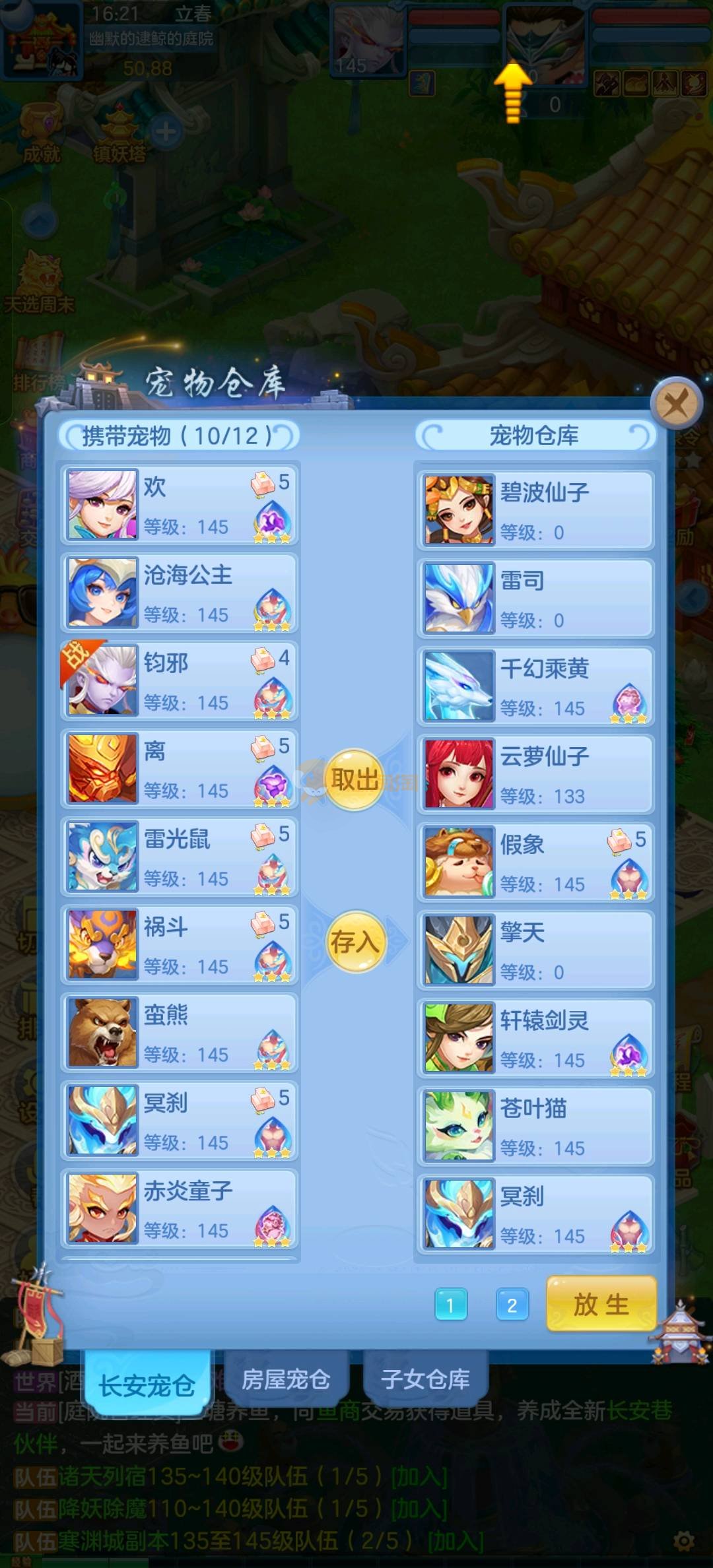Tap the 存入 button
The image size is (713, 1568).
355,942
